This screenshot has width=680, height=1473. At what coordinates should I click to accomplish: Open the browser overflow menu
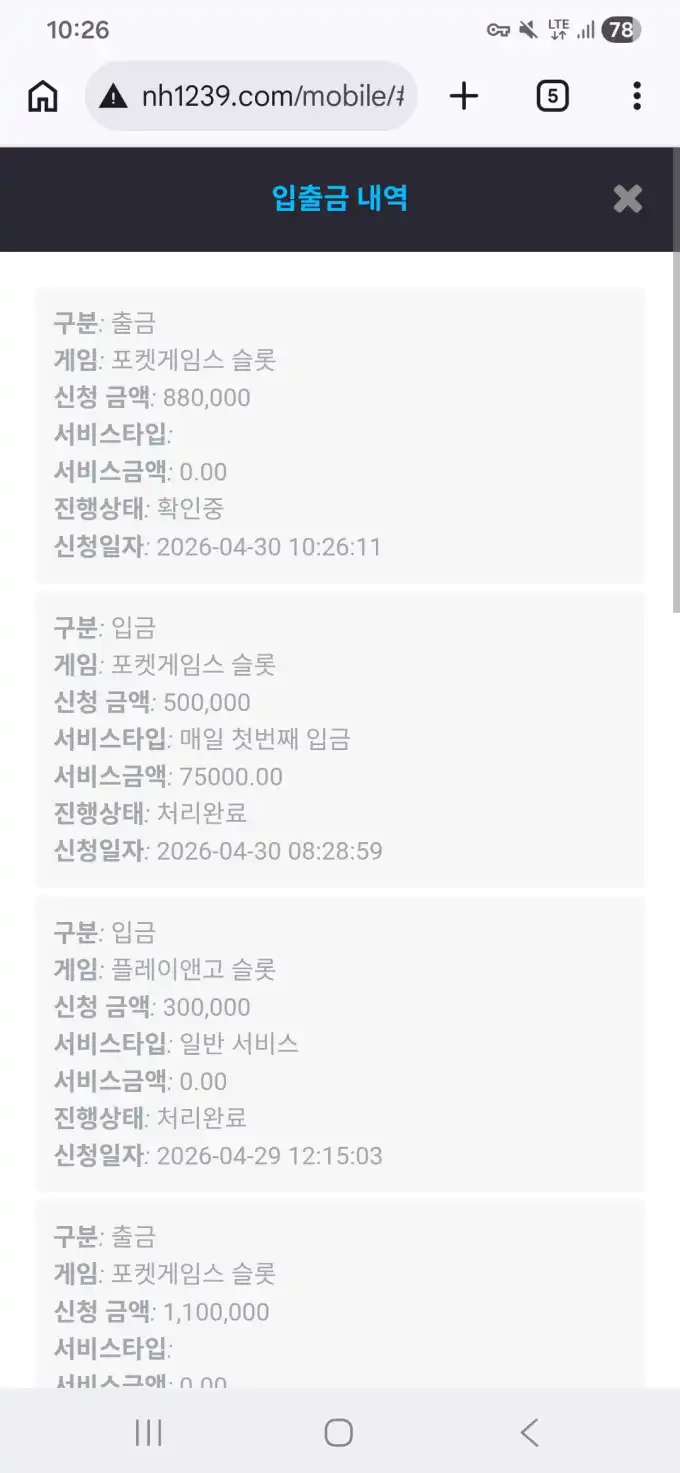(637, 97)
